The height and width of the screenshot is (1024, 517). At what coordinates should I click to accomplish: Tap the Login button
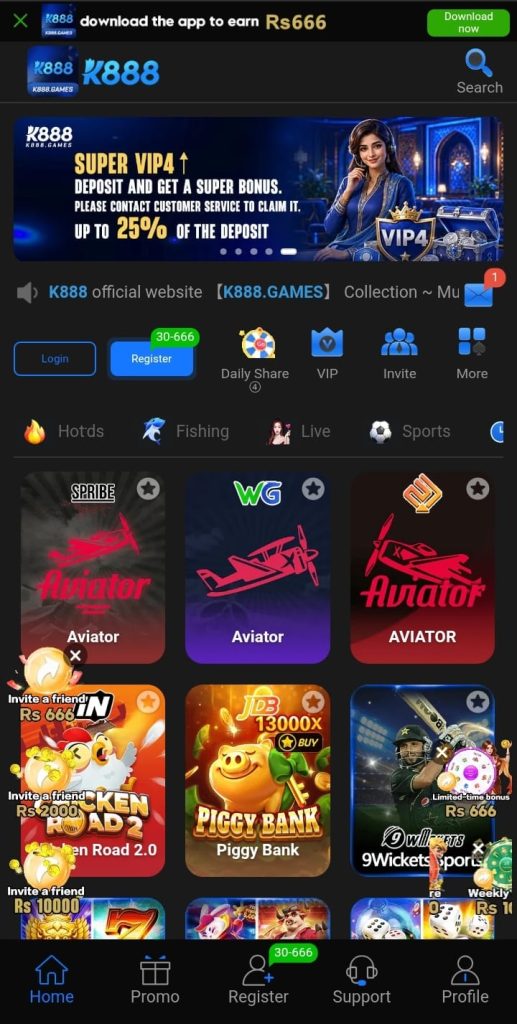55,359
